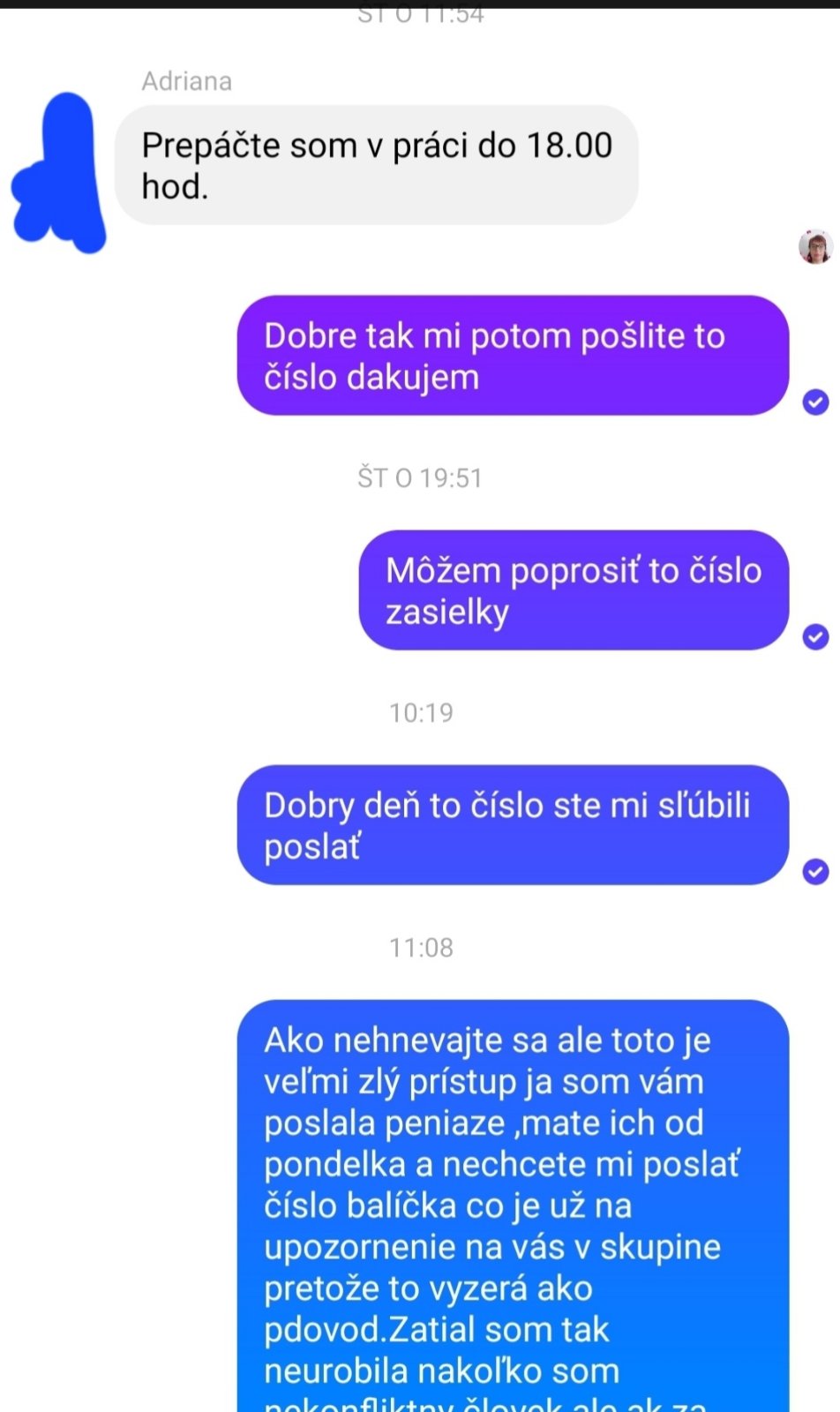
Task: Tap Adriana's message "Prepáčte som v práci"
Action: point(377,165)
